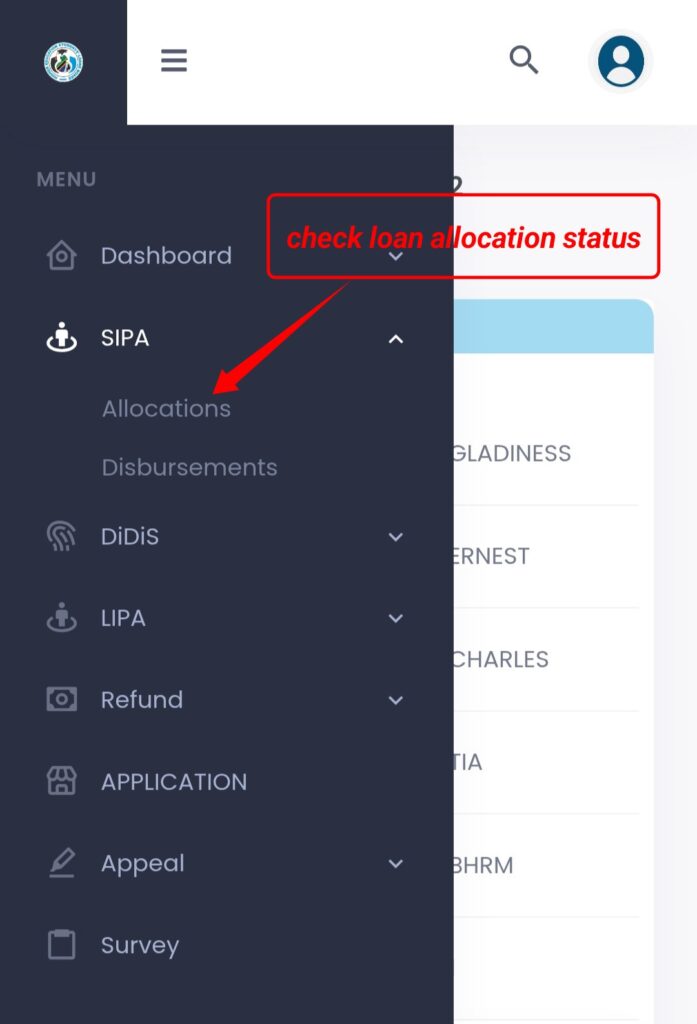
Task: Expand the Appeal menu item
Action: click(x=143, y=864)
